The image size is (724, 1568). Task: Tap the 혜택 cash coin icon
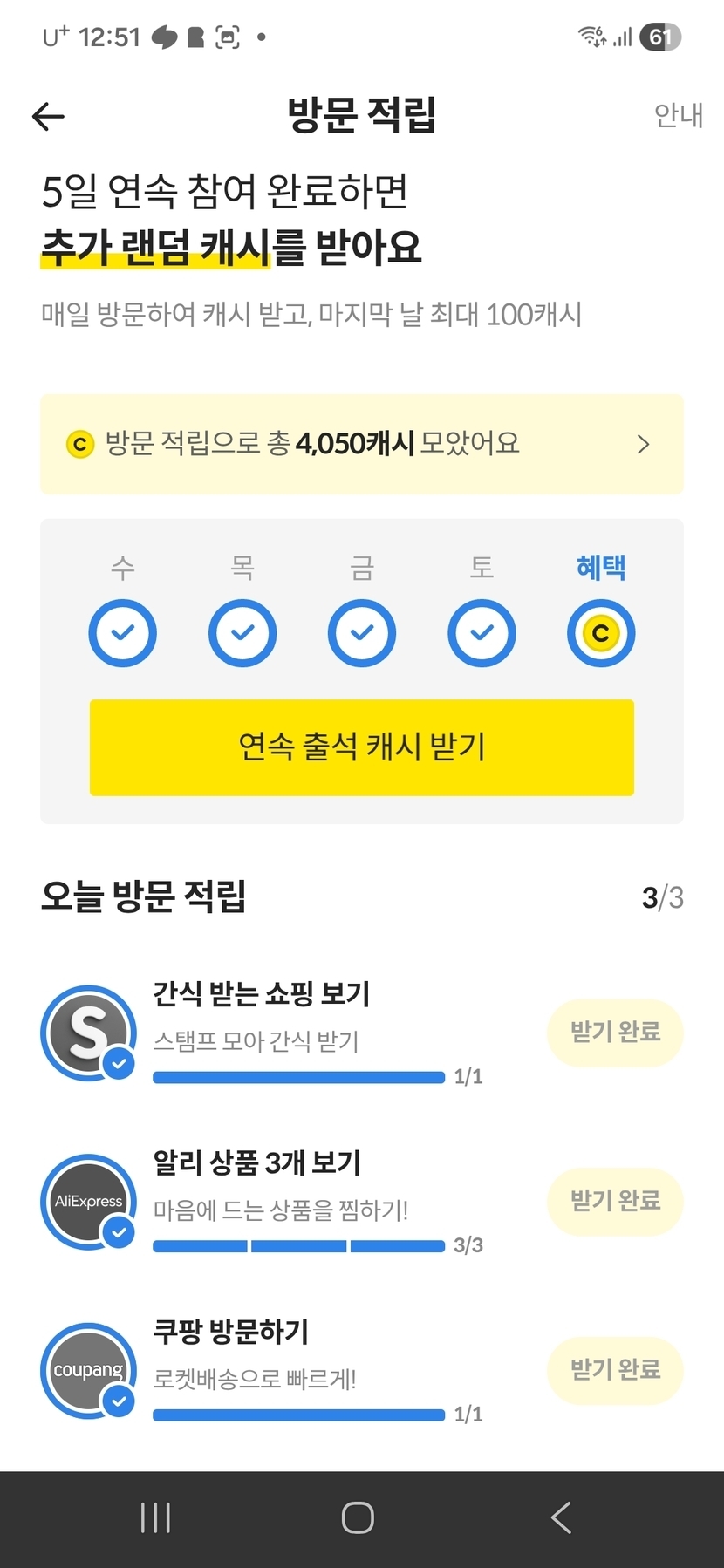point(601,633)
